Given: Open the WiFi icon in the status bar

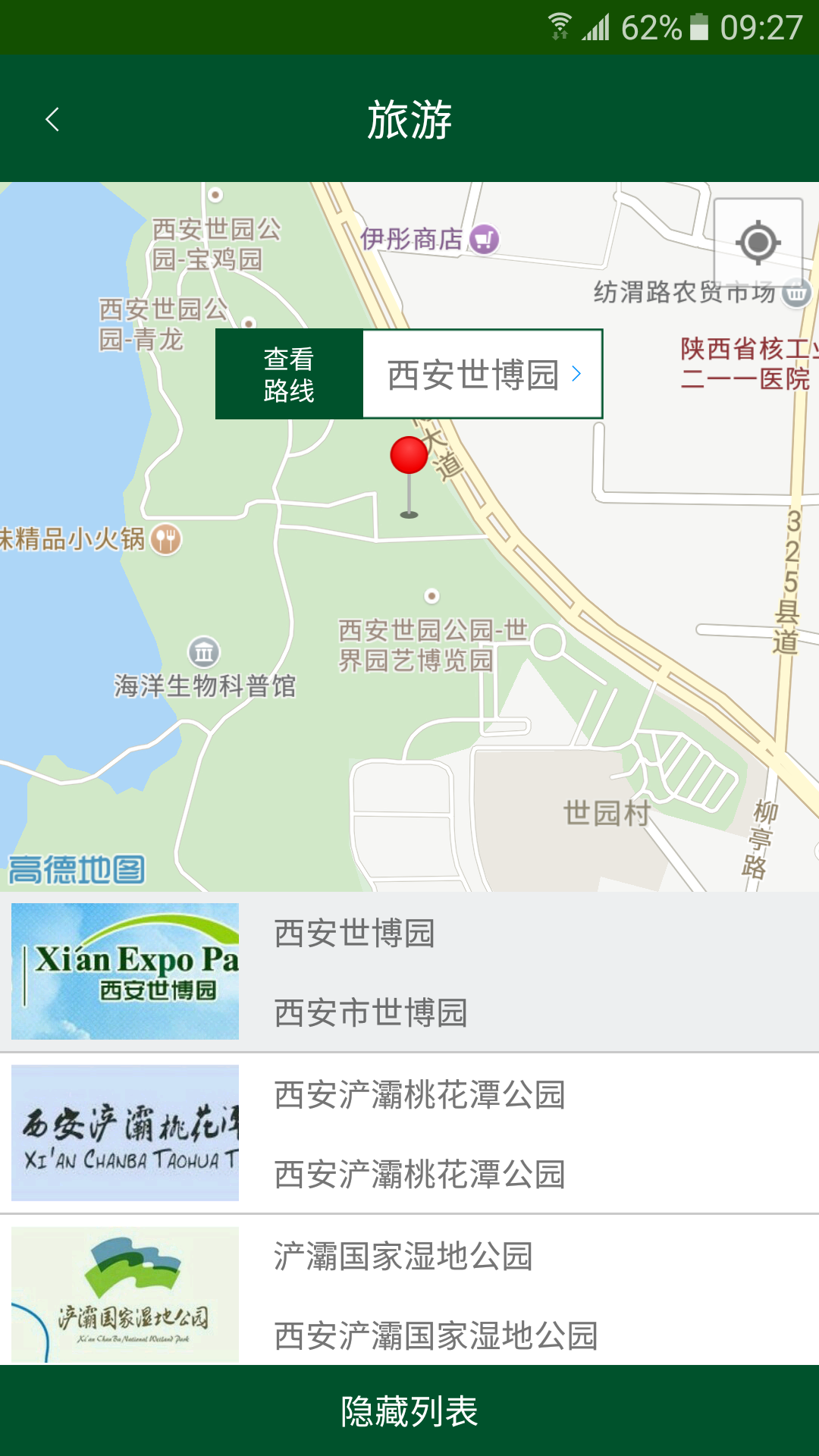Looking at the screenshot, I should point(561,24).
